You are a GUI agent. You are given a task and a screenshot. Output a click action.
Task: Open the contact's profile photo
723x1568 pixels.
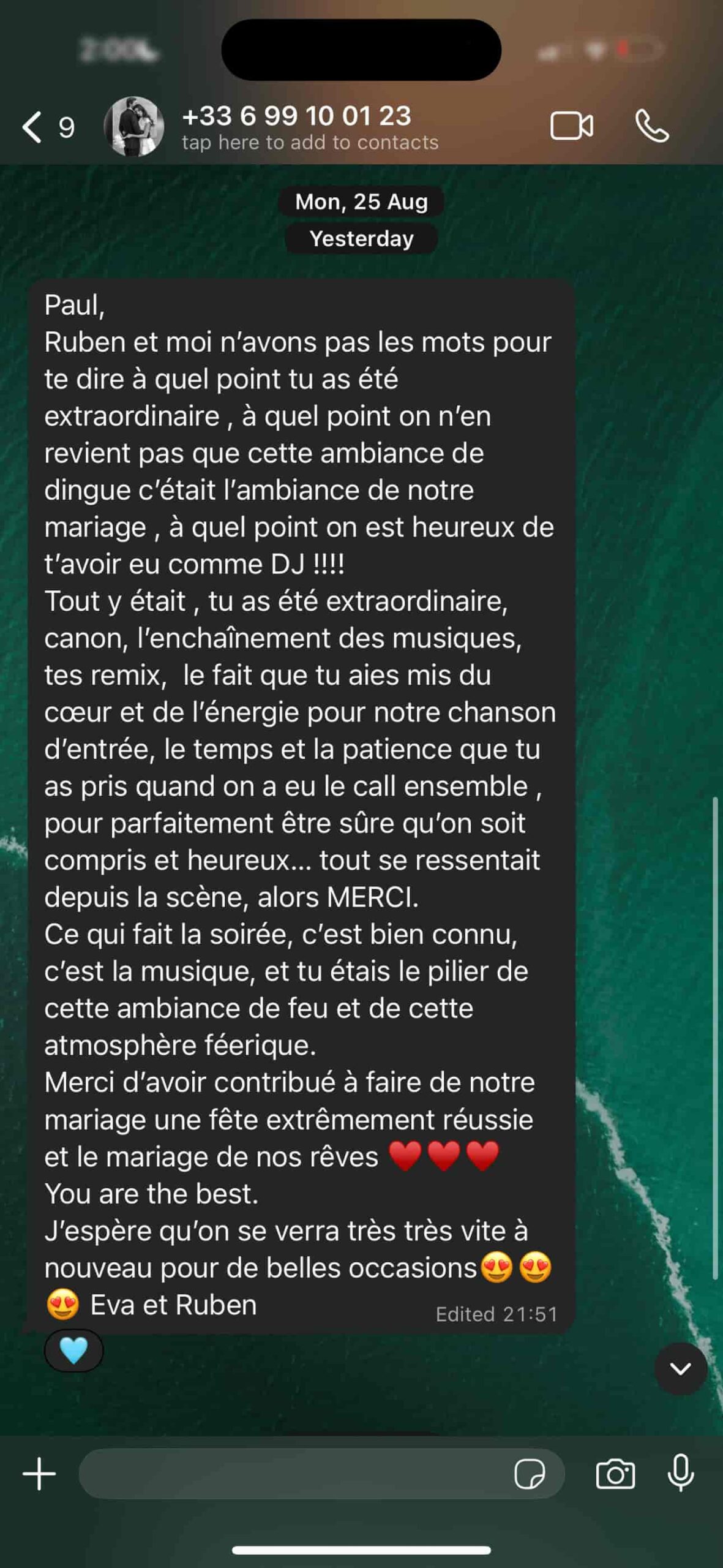click(x=134, y=127)
